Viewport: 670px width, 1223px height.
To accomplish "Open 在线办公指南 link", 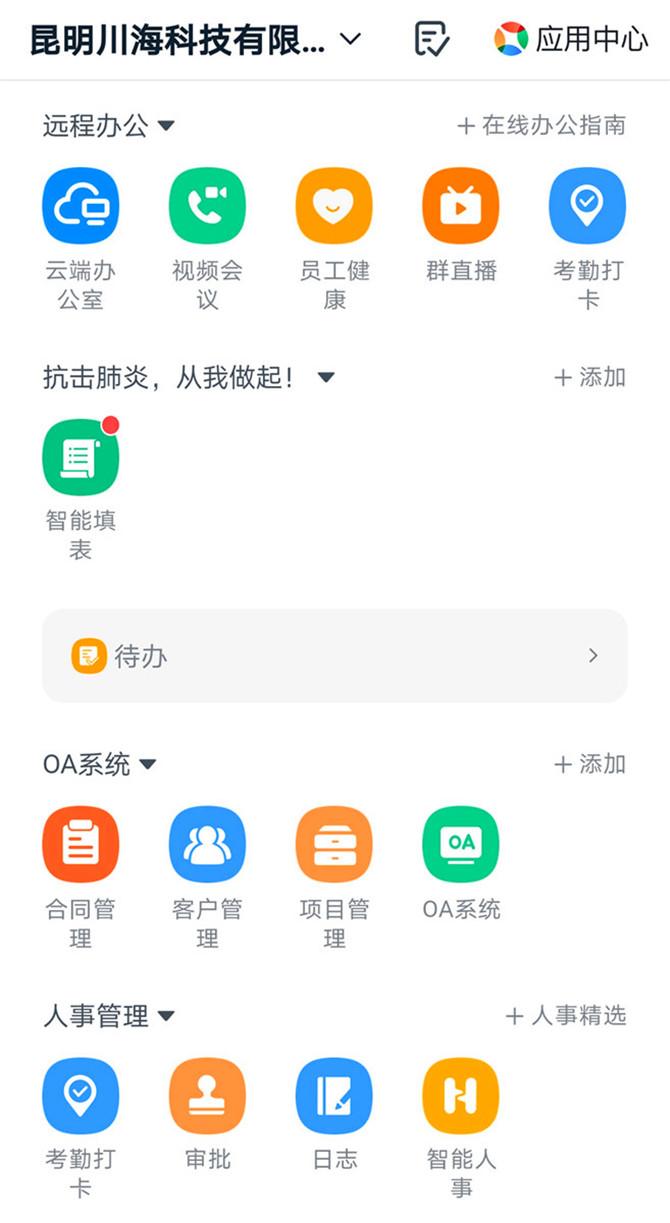I will (x=541, y=126).
